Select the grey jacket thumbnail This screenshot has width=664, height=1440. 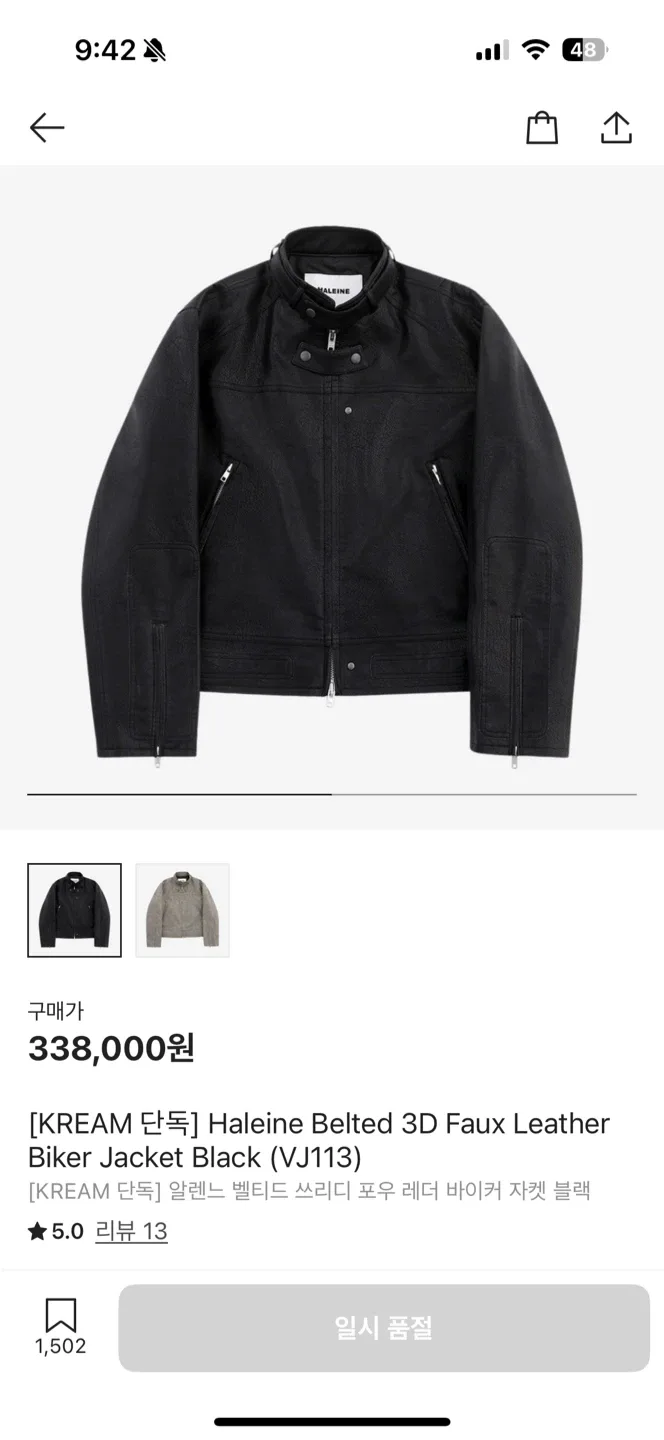[182, 910]
